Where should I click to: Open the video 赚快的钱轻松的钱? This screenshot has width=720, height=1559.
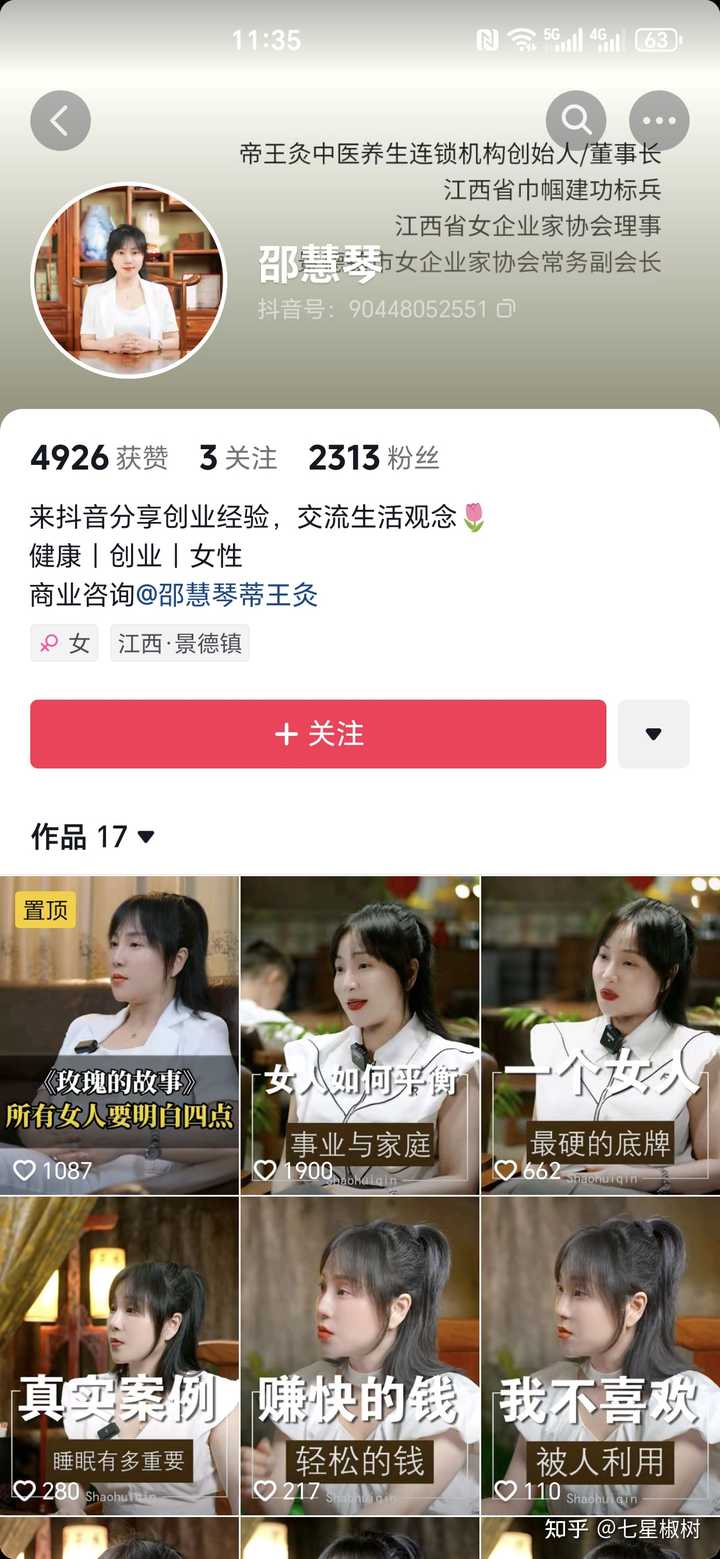tap(360, 1355)
